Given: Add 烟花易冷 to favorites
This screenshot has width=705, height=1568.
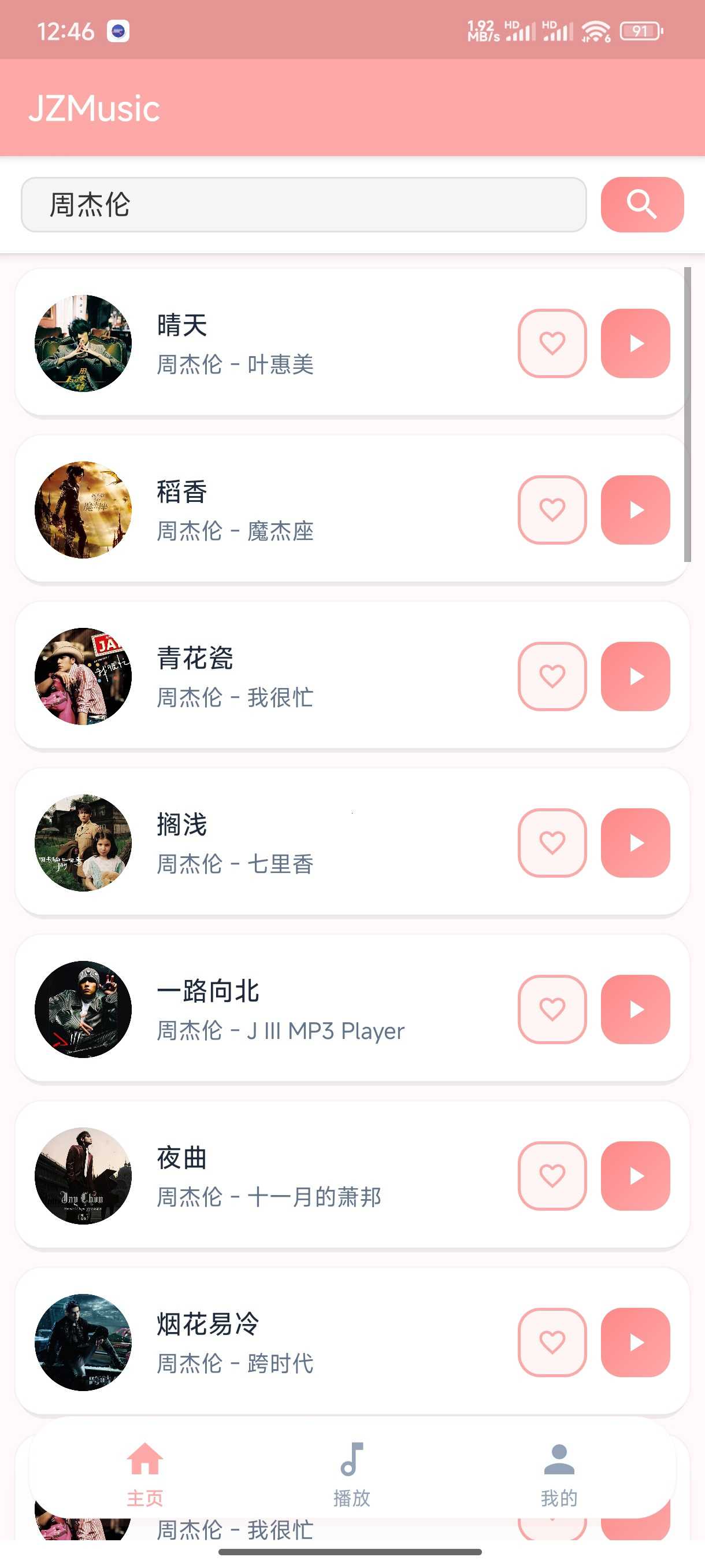Looking at the screenshot, I should click(x=552, y=1342).
